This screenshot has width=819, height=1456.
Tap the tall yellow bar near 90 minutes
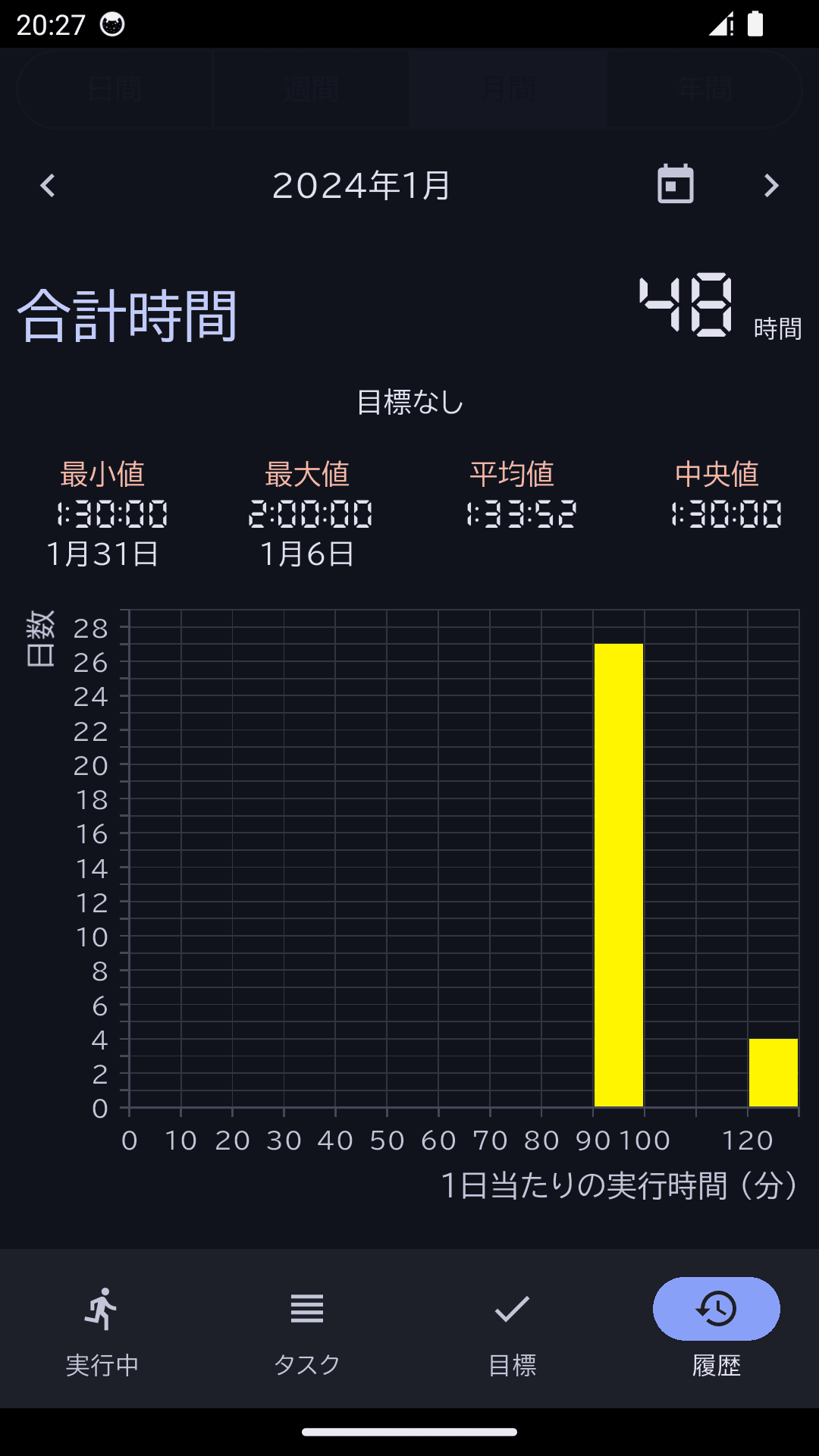point(618,872)
